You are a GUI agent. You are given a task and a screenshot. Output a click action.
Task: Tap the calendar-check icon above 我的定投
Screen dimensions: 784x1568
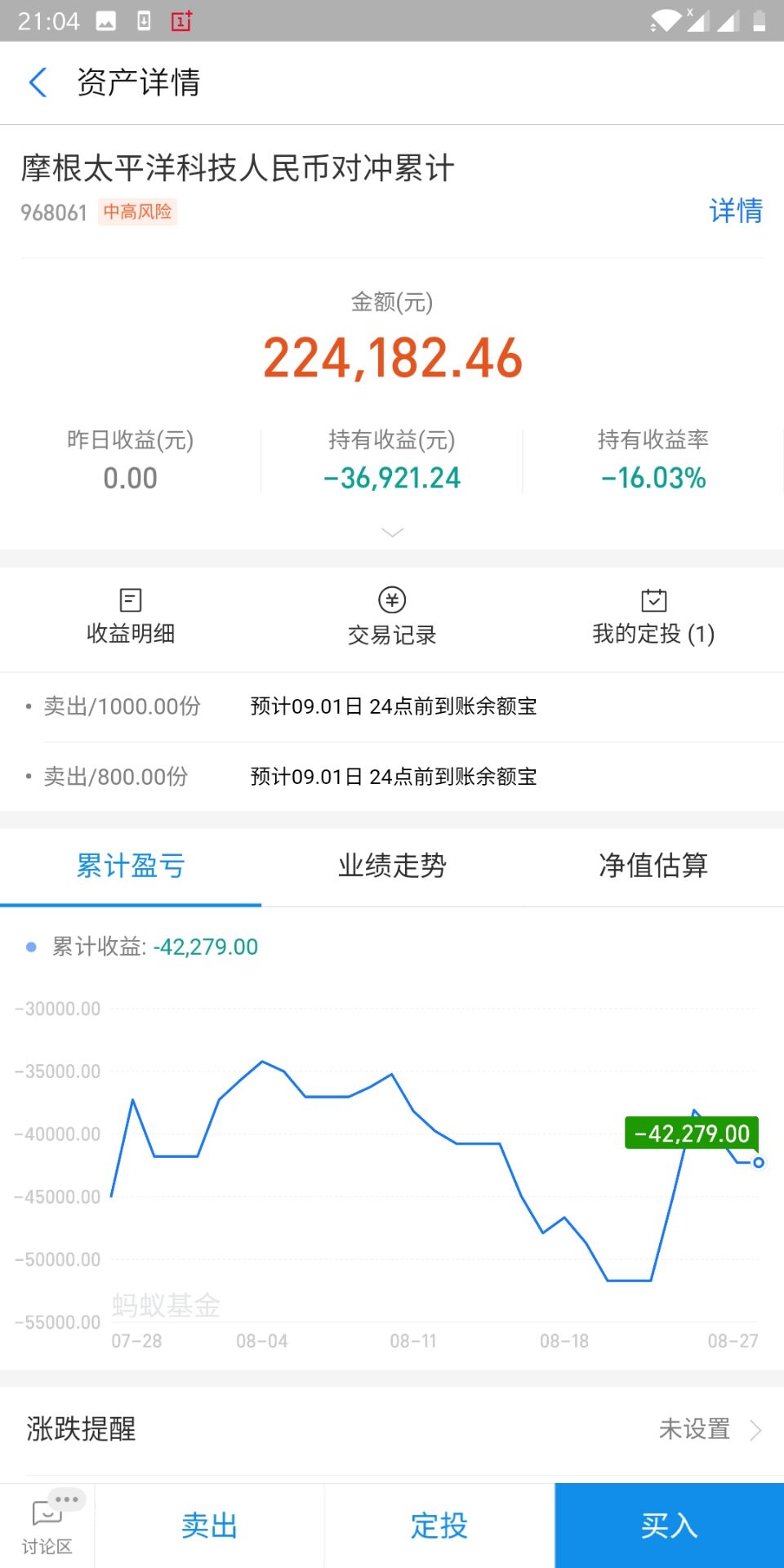point(653,599)
